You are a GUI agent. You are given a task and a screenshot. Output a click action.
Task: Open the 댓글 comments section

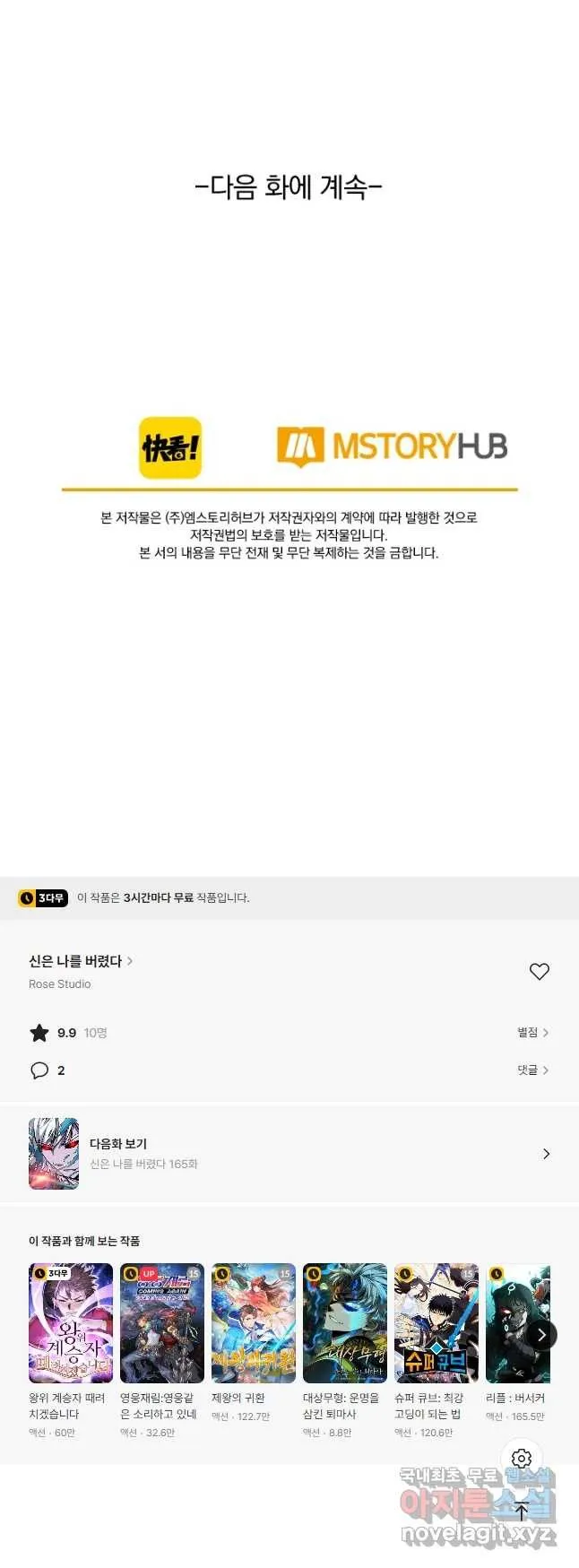click(x=532, y=1070)
